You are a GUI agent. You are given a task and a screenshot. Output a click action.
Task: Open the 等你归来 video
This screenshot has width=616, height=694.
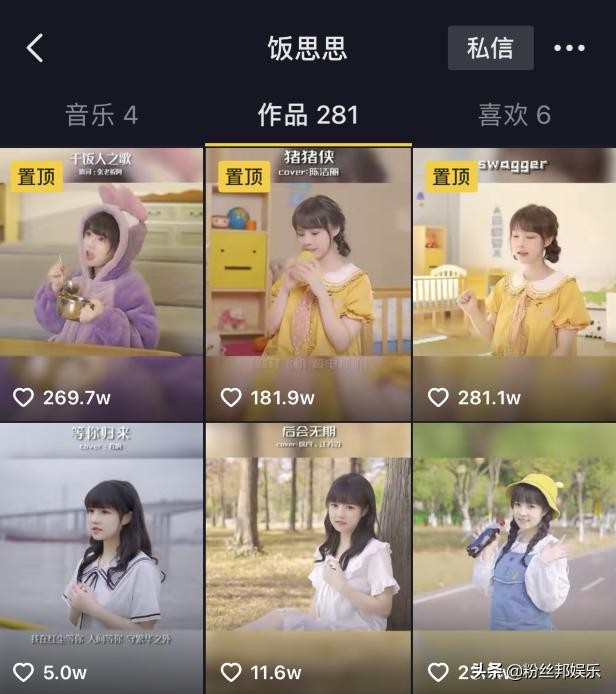tap(101, 557)
